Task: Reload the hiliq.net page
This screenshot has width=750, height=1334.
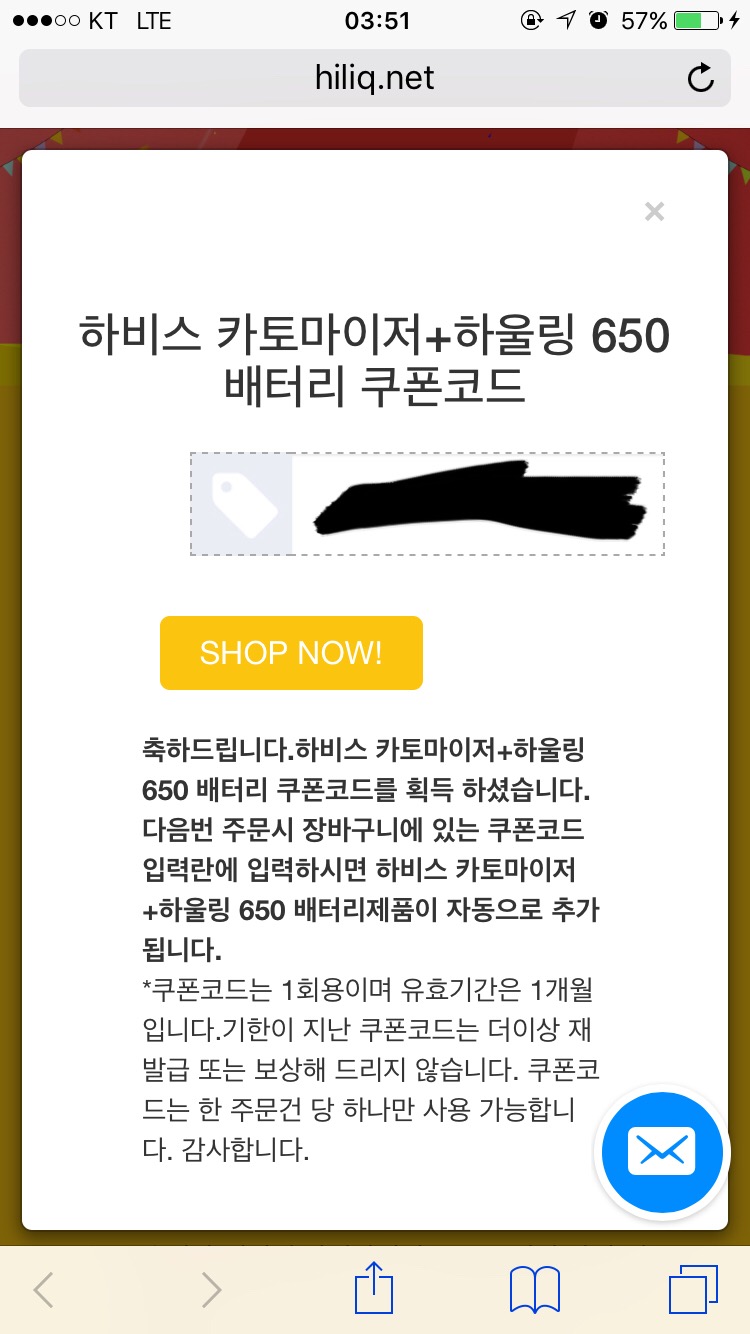Action: [701, 78]
